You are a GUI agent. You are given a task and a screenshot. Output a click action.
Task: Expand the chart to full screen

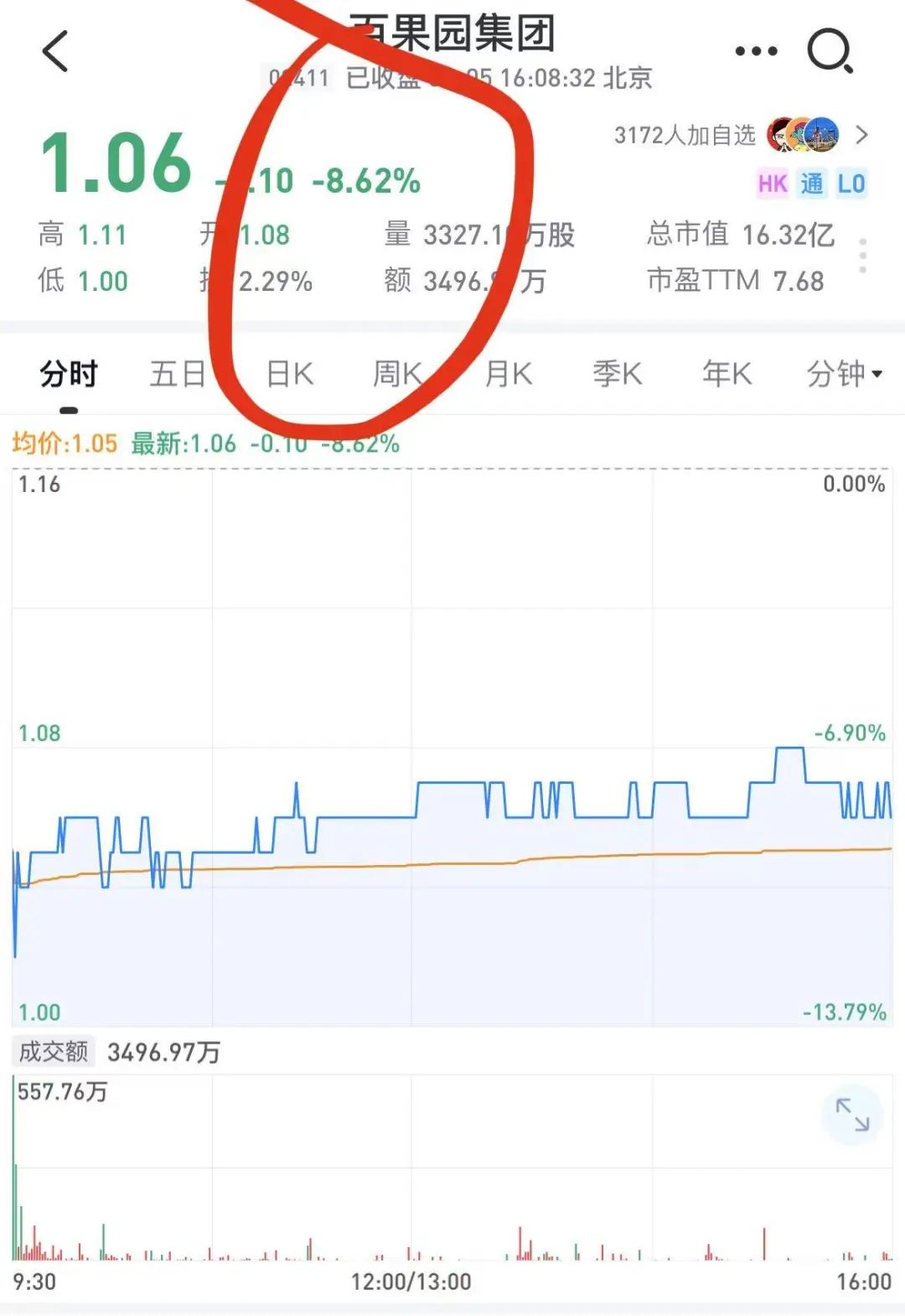click(x=852, y=1115)
